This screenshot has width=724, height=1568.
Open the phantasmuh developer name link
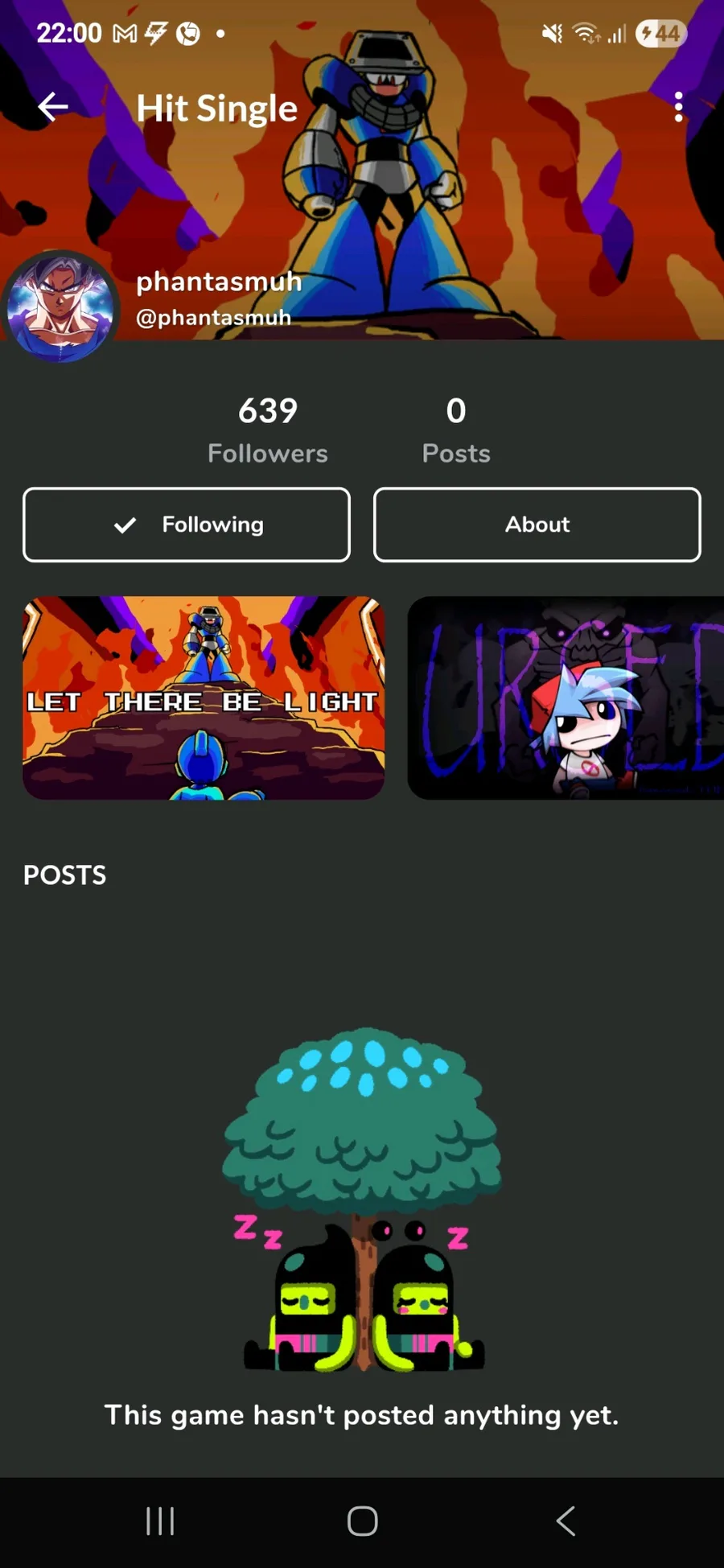click(218, 282)
